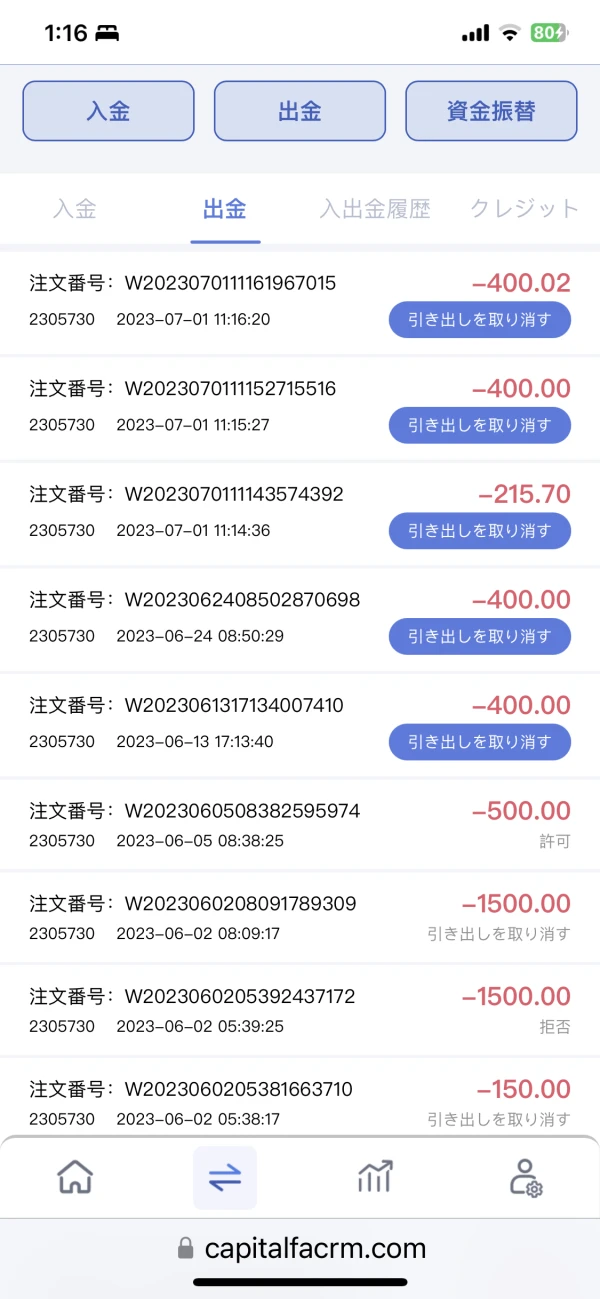Select the 出金 tab
This screenshot has width=600, height=1299.
point(225,209)
